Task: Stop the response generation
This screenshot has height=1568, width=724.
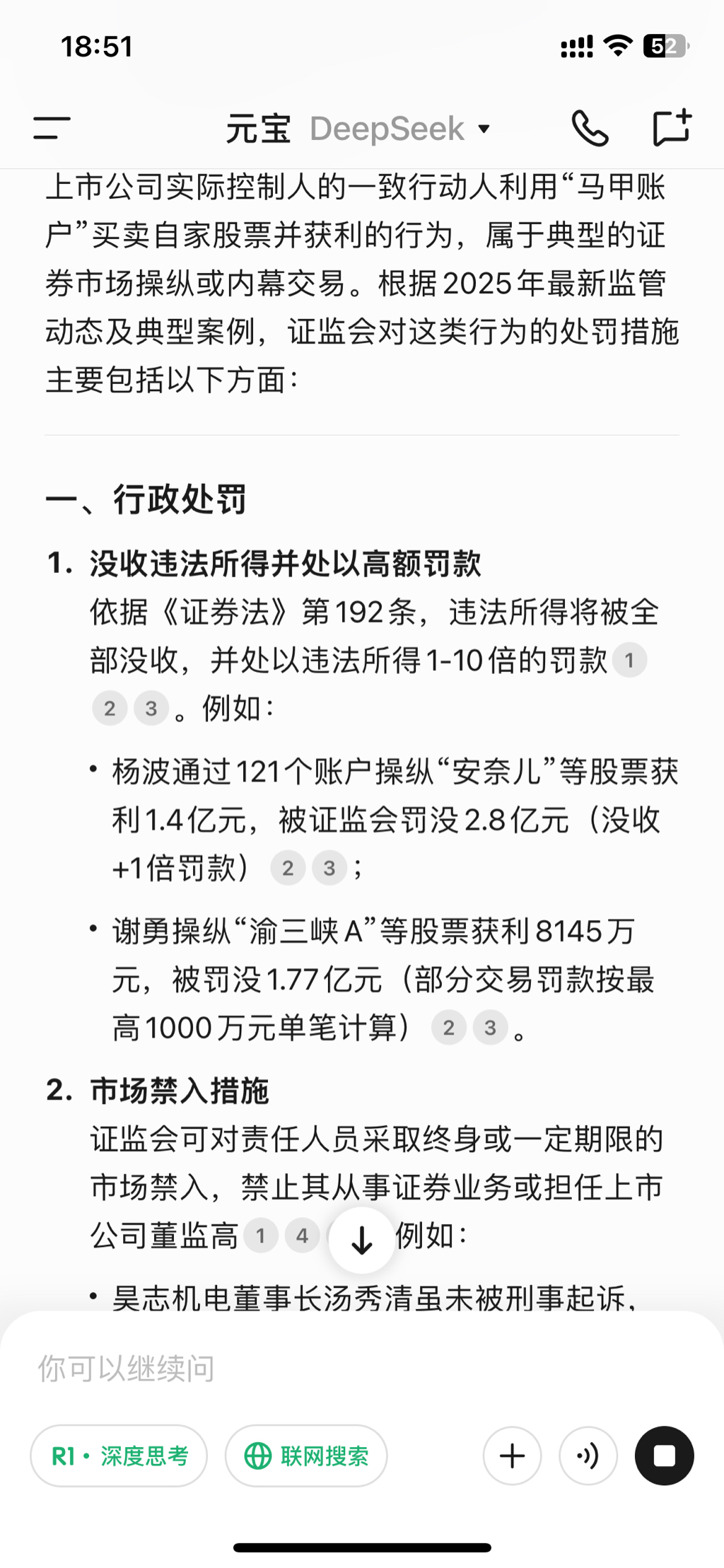Action: [665, 1456]
